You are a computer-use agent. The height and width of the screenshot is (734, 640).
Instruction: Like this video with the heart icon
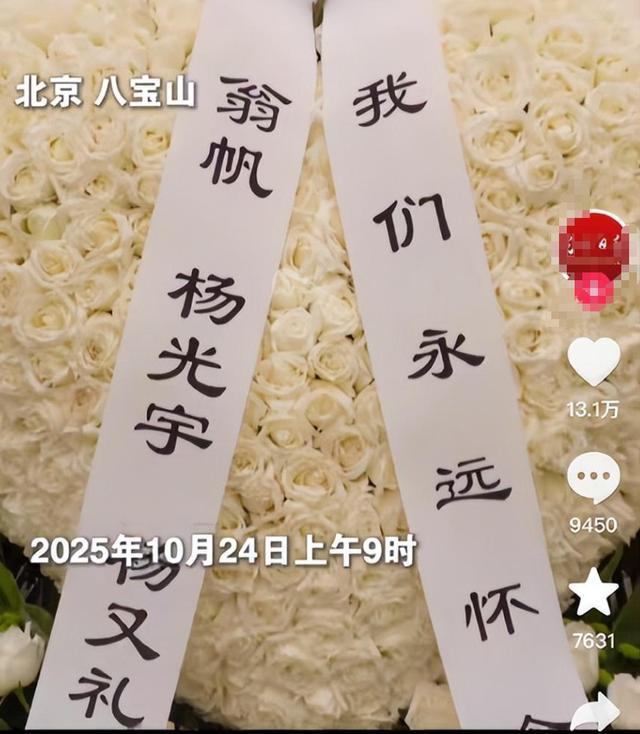(x=594, y=360)
